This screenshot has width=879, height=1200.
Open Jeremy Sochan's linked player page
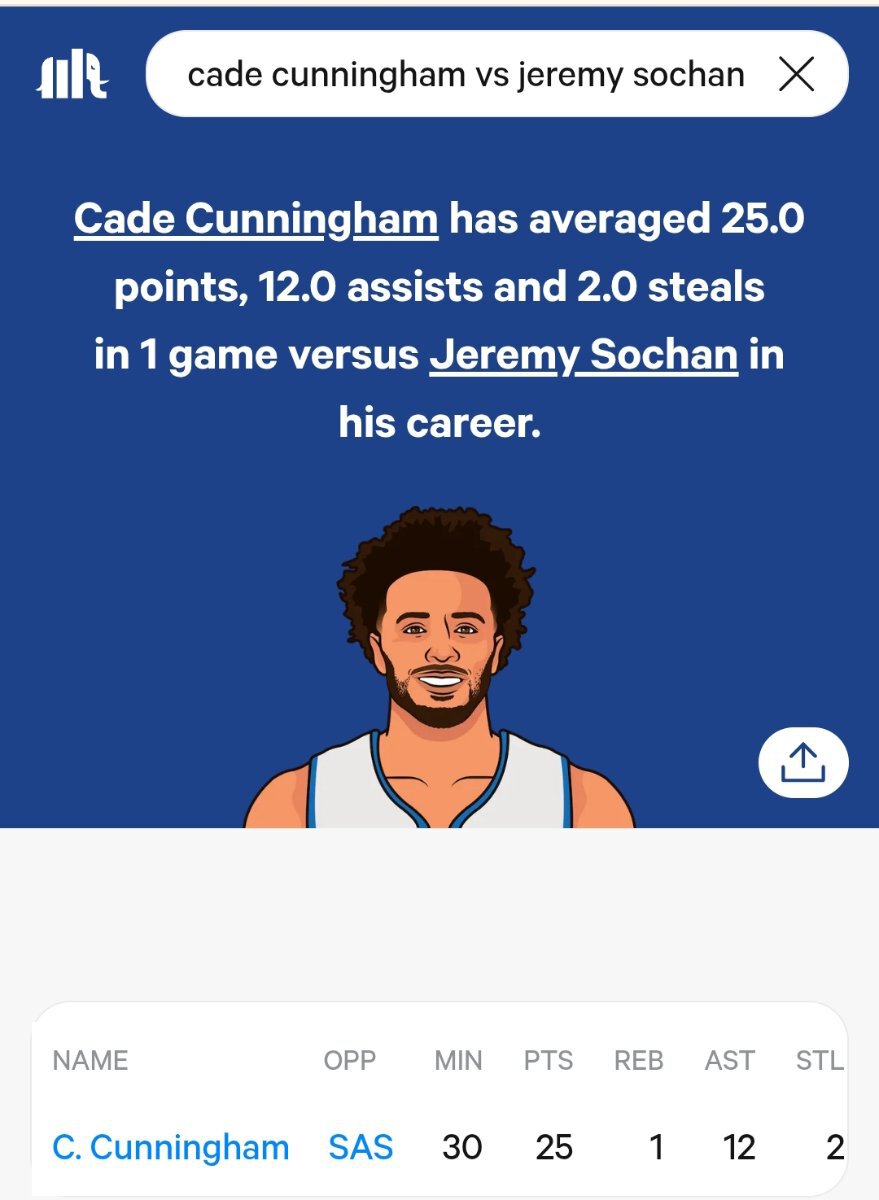583,355
